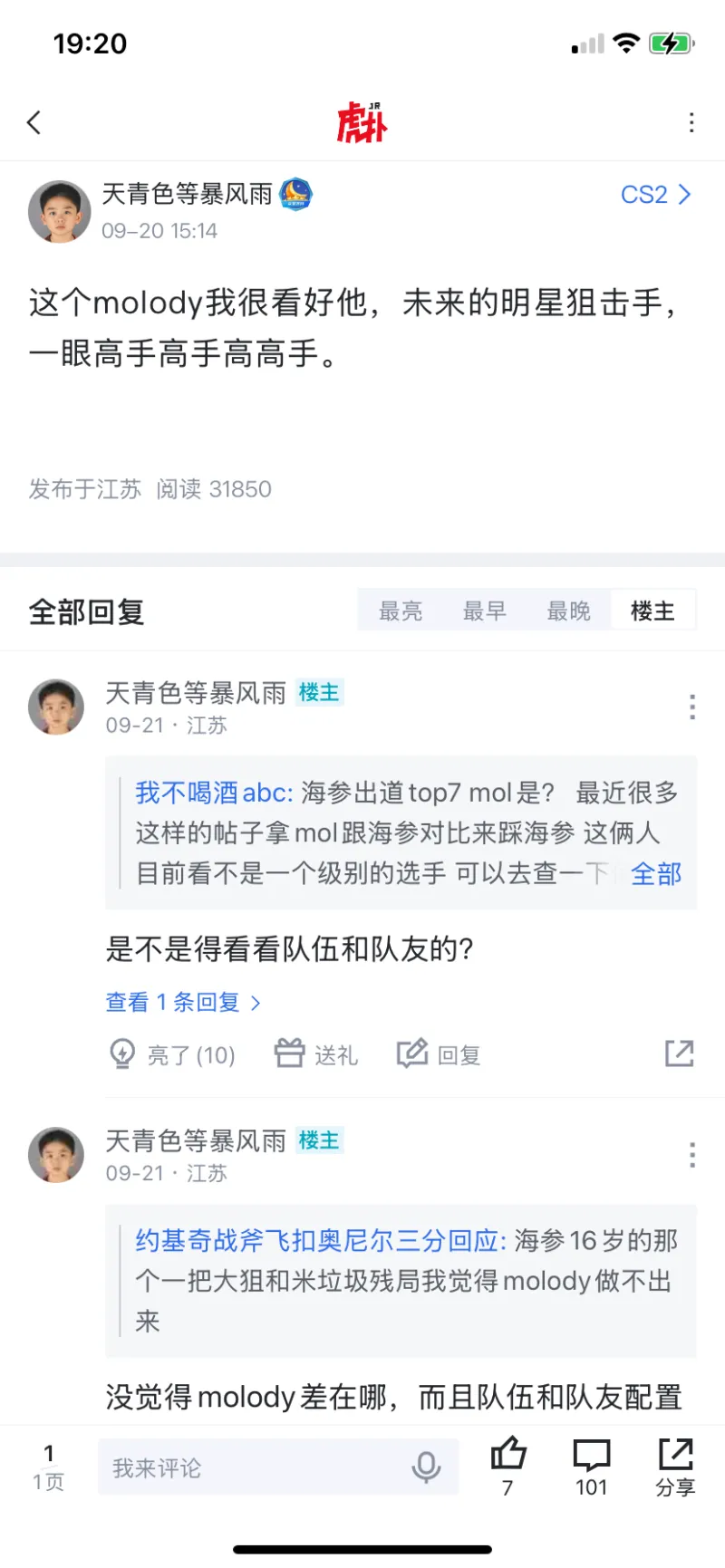Image resolution: width=725 pixels, height=1568 pixels.
Task: Select the 楼主 replies filter
Action: pyautogui.click(x=652, y=611)
